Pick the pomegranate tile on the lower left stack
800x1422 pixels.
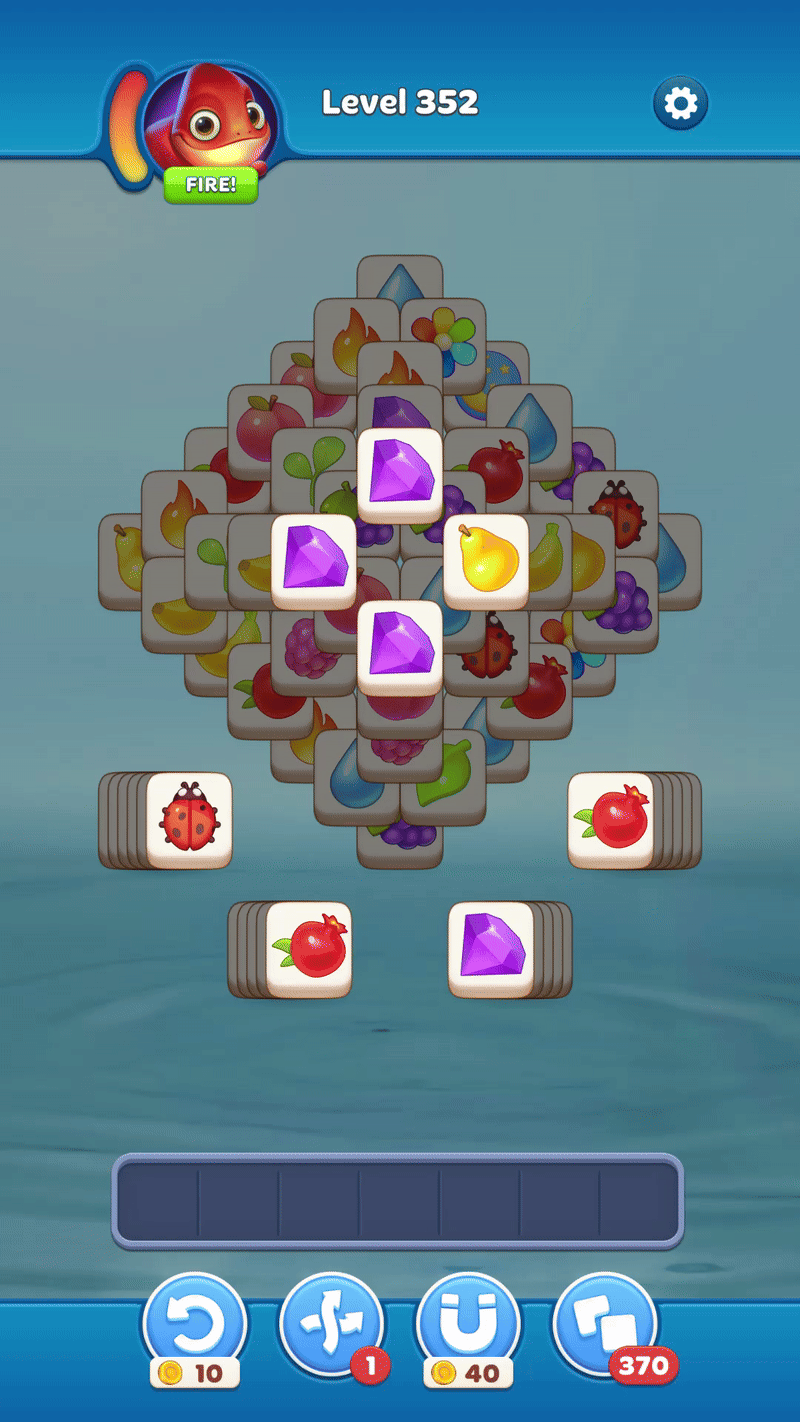point(309,949)
